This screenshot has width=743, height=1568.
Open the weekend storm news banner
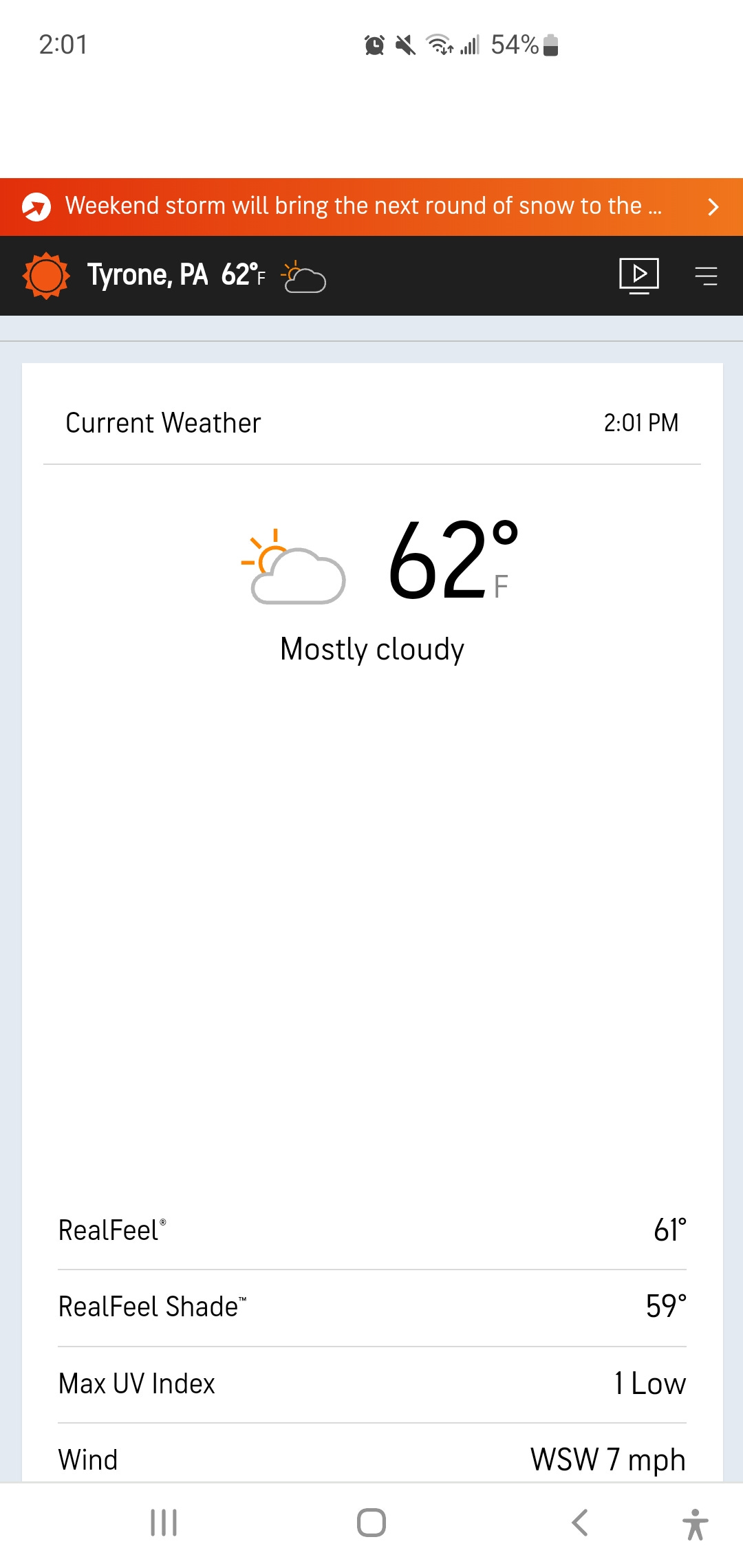tap(371, 206)
